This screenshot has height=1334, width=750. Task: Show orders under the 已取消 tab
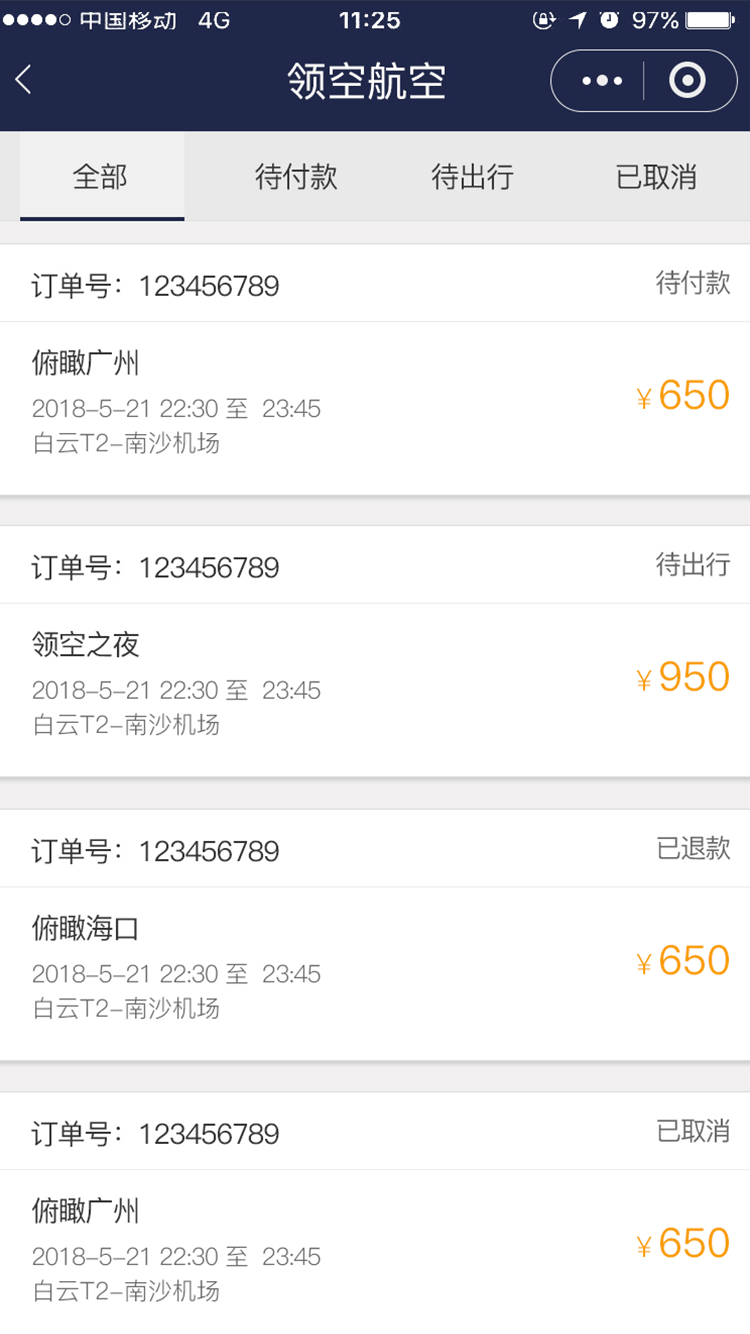coord(656,177)
